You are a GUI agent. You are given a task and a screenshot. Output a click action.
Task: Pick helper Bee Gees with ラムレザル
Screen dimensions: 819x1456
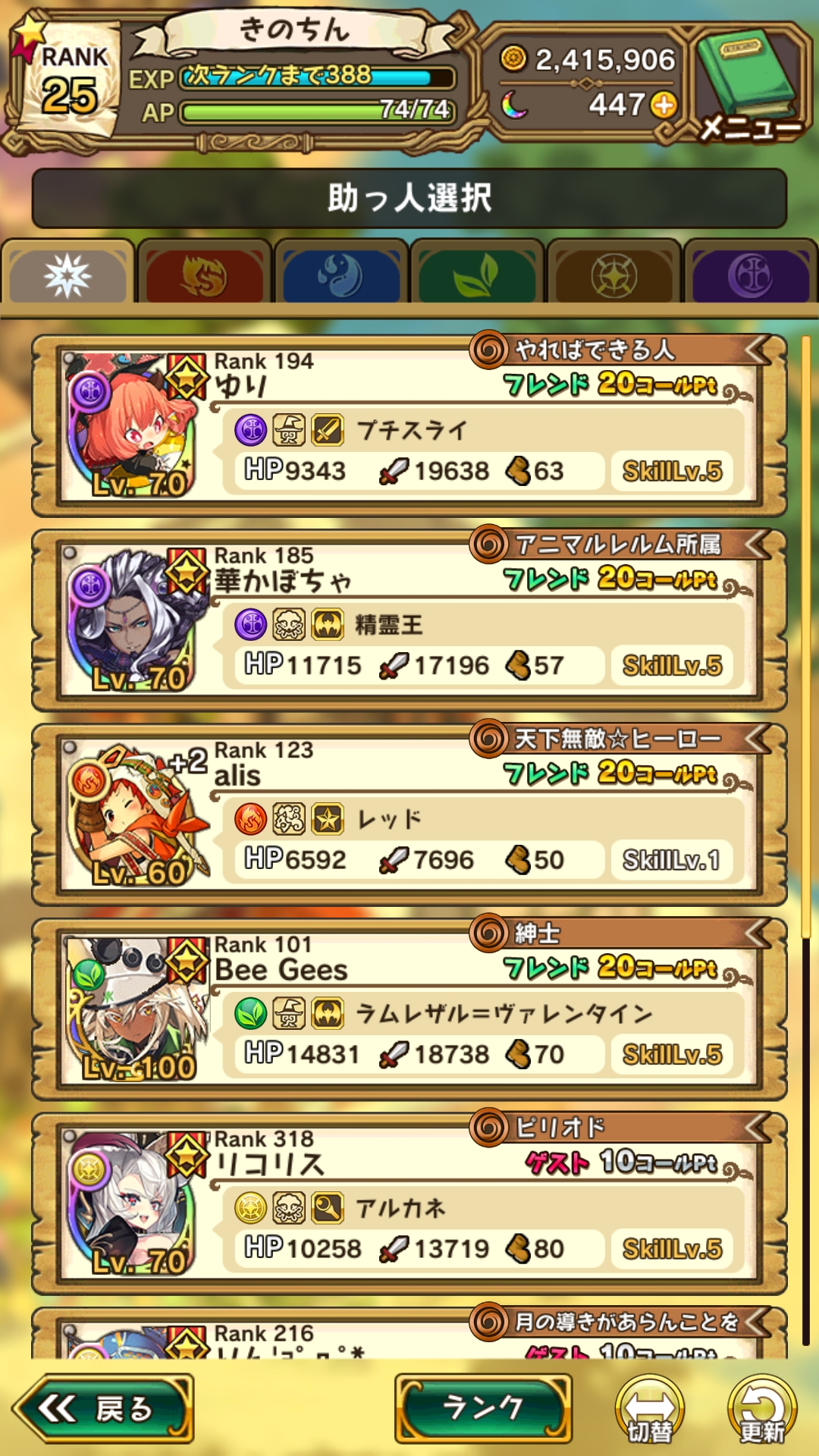pyautogui.click(x=409, y=1009)
